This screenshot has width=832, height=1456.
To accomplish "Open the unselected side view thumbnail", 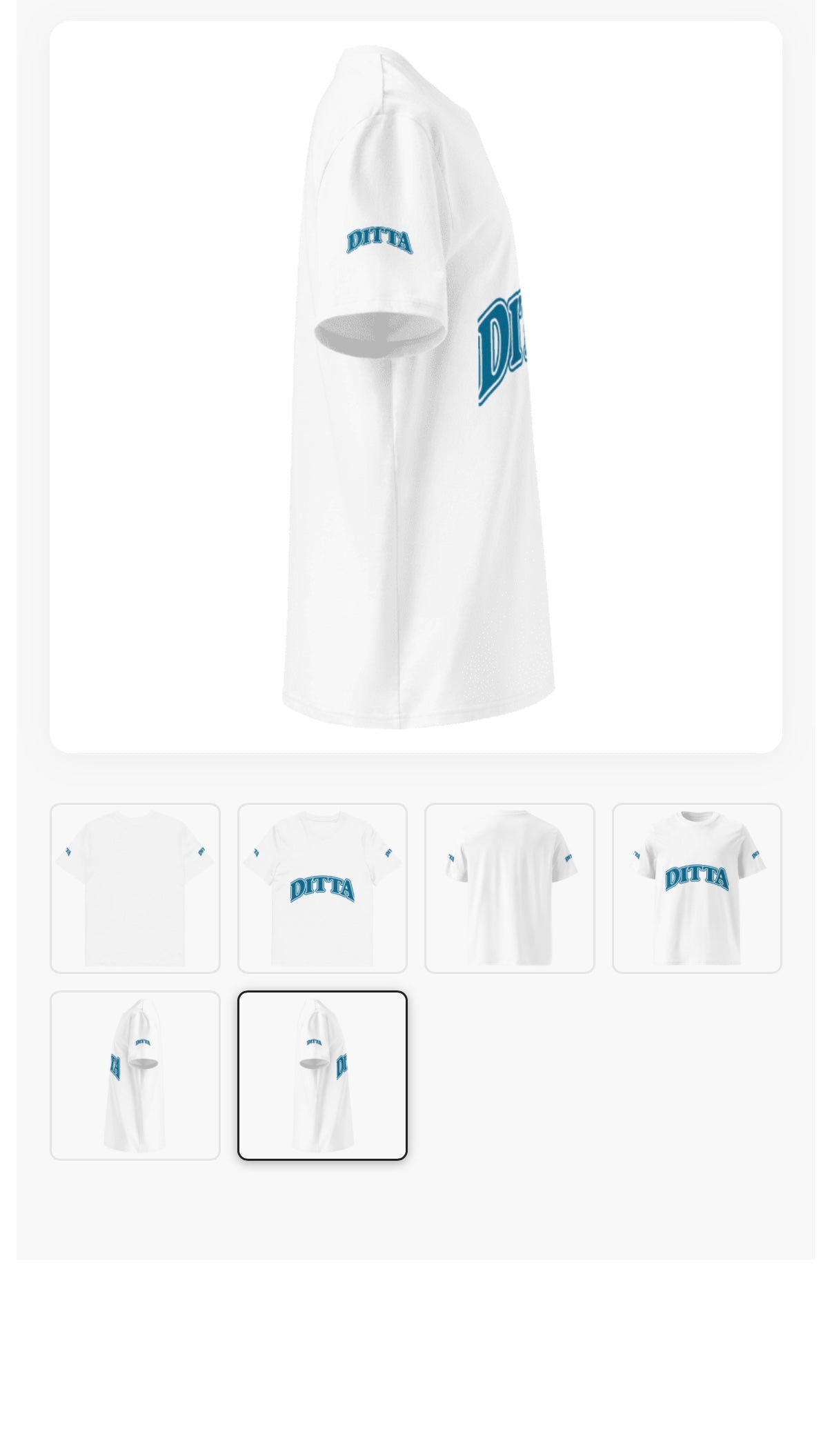I will tap(135, 1075).
